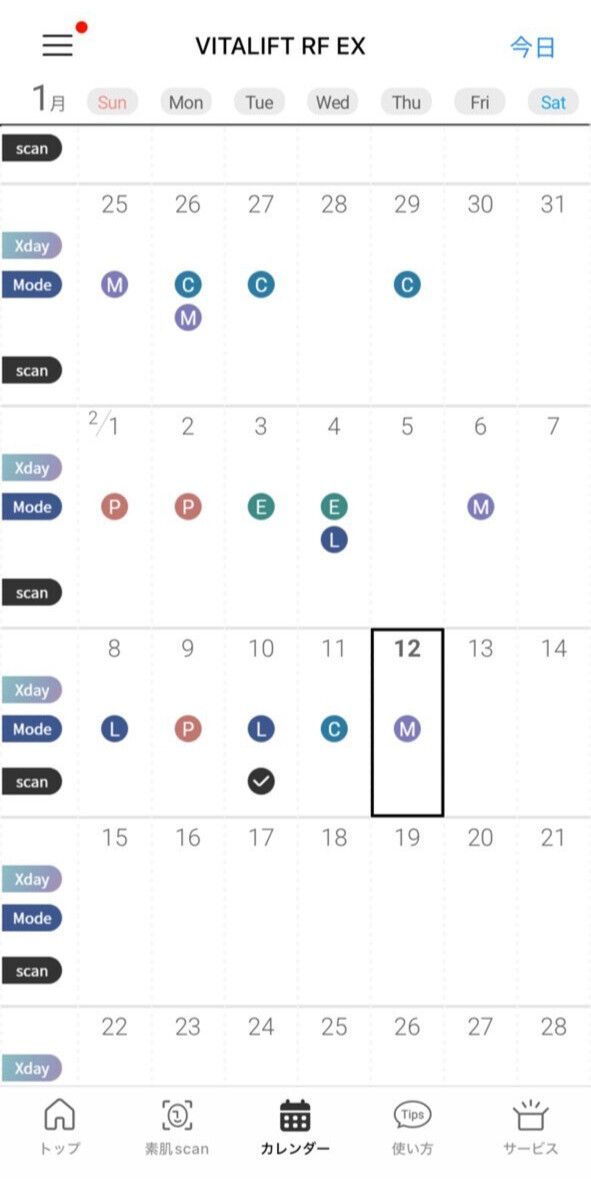Pick day 19 on the calendar
The width and height of the screenshot is (591, 1179).
pyautogui.click(x=407, y=911)
